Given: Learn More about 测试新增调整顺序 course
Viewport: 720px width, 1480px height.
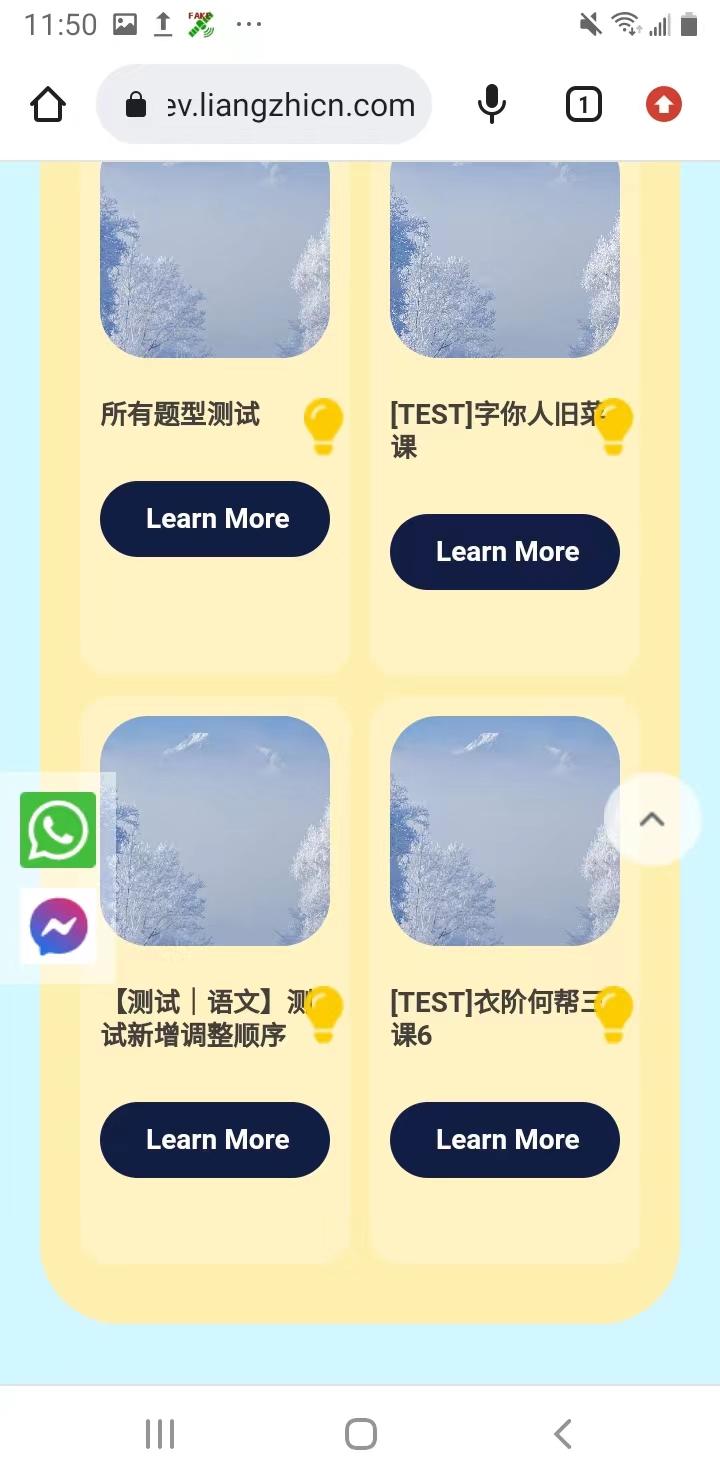Looking at the screenshot, I should click(x=215, y=1140).
